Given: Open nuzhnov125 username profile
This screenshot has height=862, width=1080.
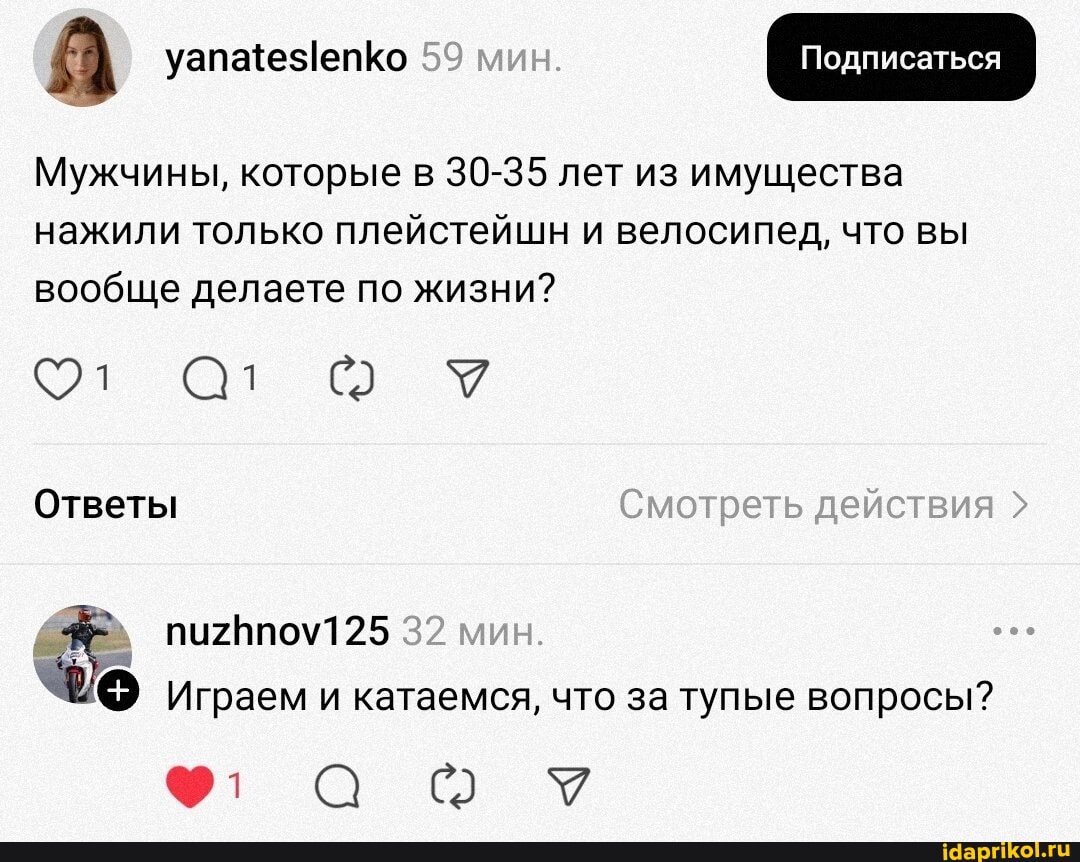Looking at the screenshot, I should (x=275, y=631).
